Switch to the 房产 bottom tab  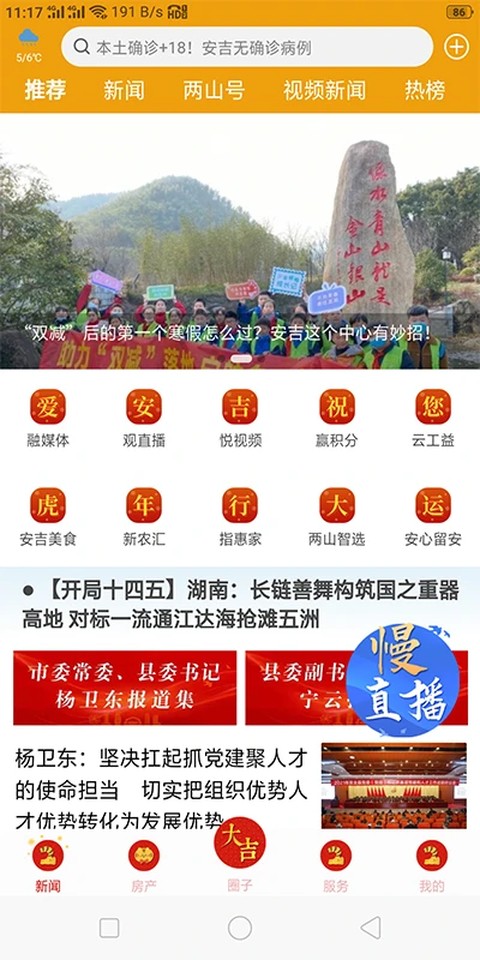pos(144,866)
